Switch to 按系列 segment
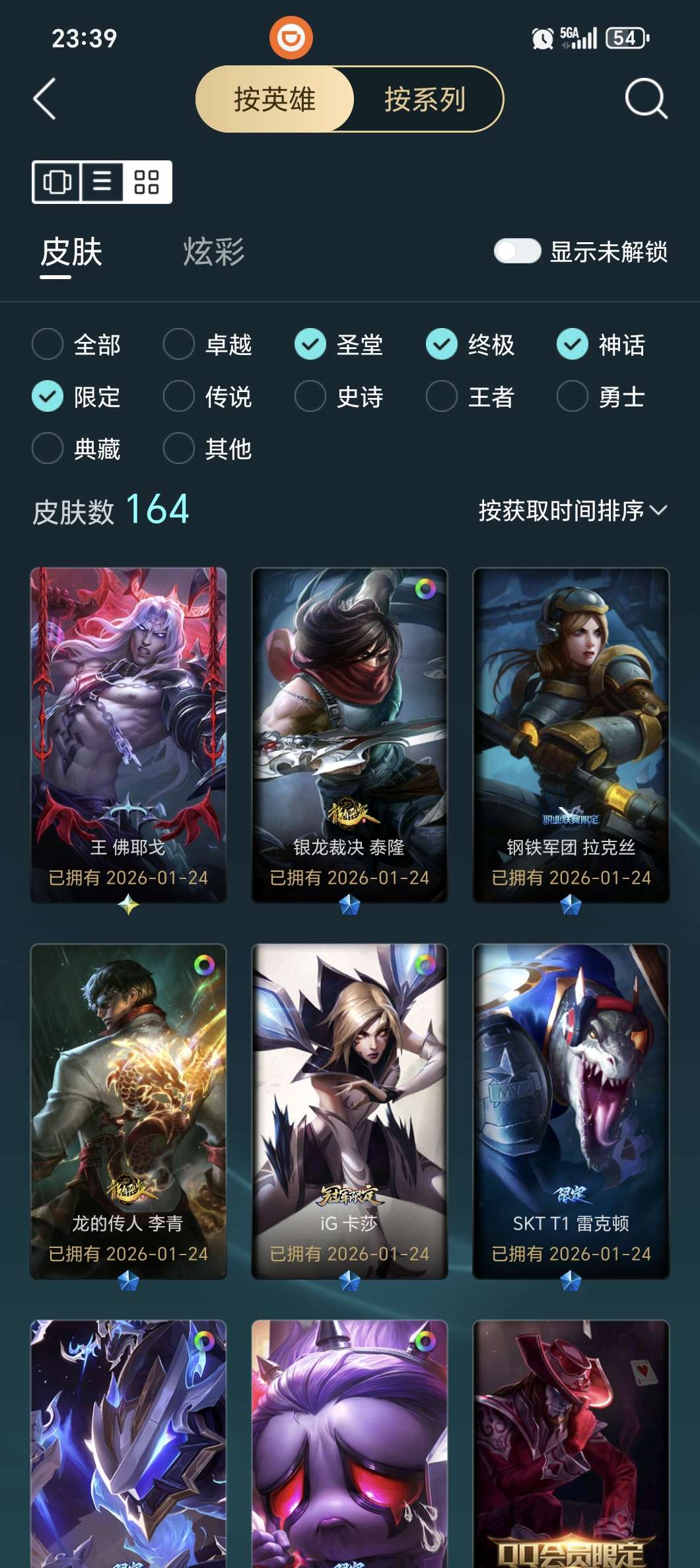 (425, 100)
